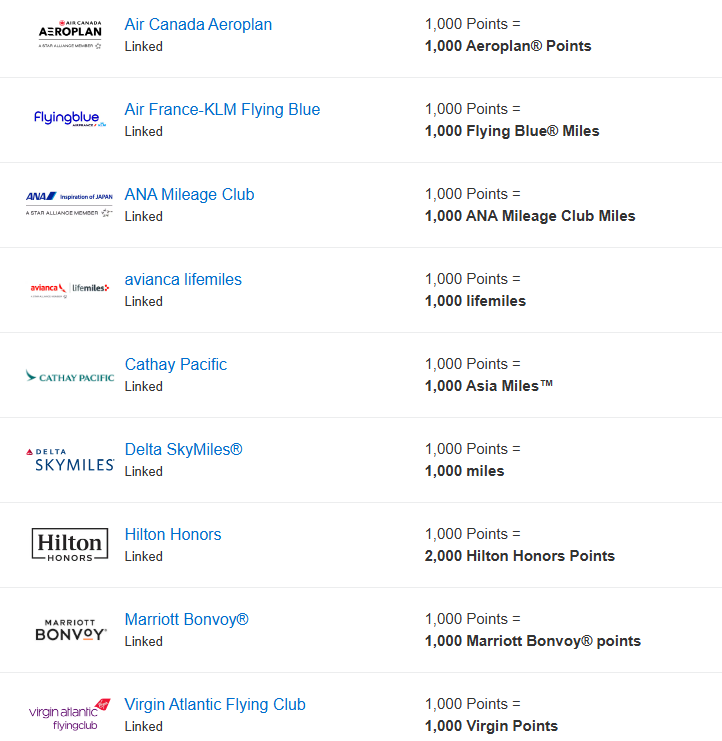722x741 pixels.
Task: Open Hilton Honors transfer option
Action: (173, 534)
